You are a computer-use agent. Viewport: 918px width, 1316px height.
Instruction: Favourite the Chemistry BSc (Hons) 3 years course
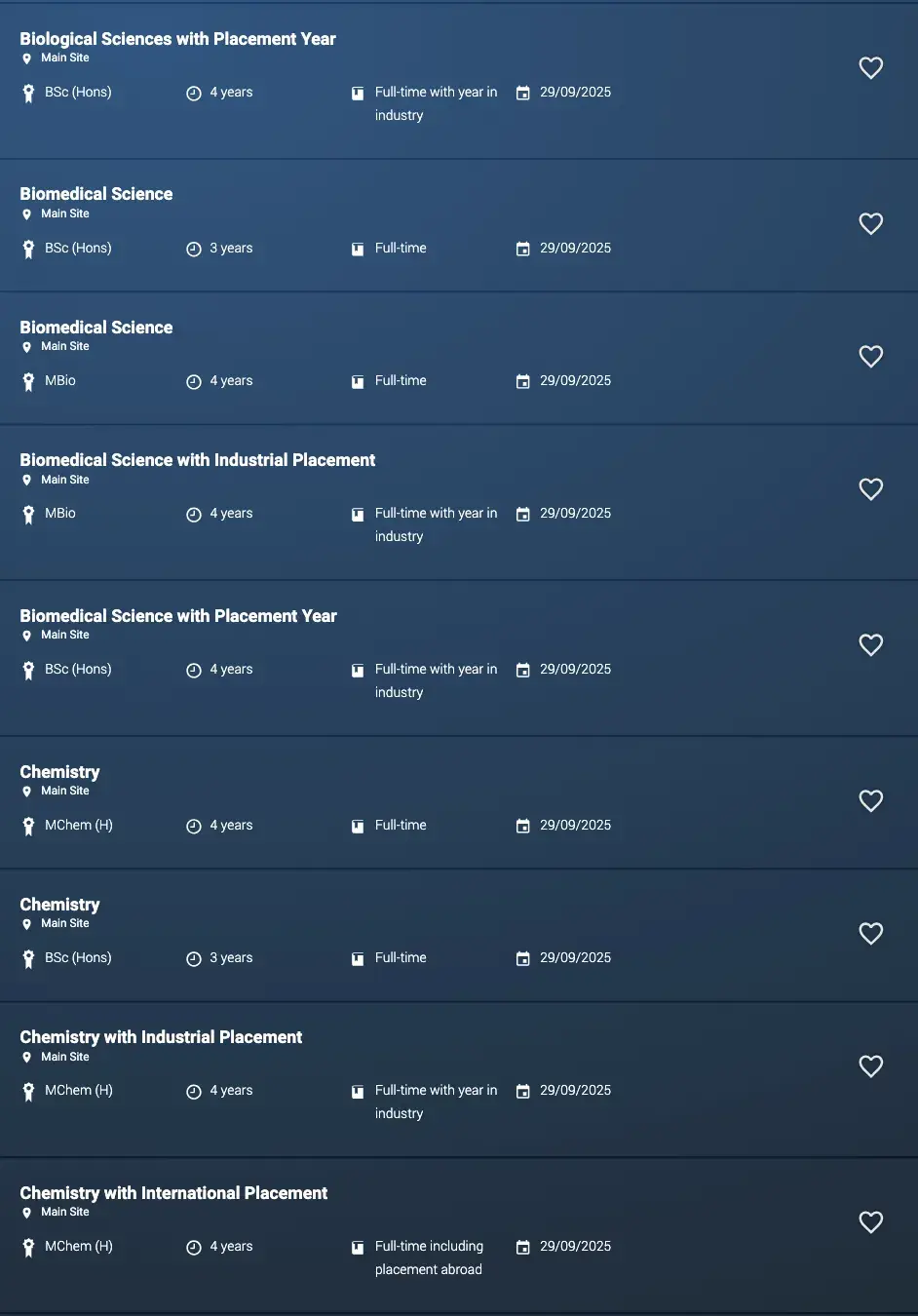(x=870, y=933)
